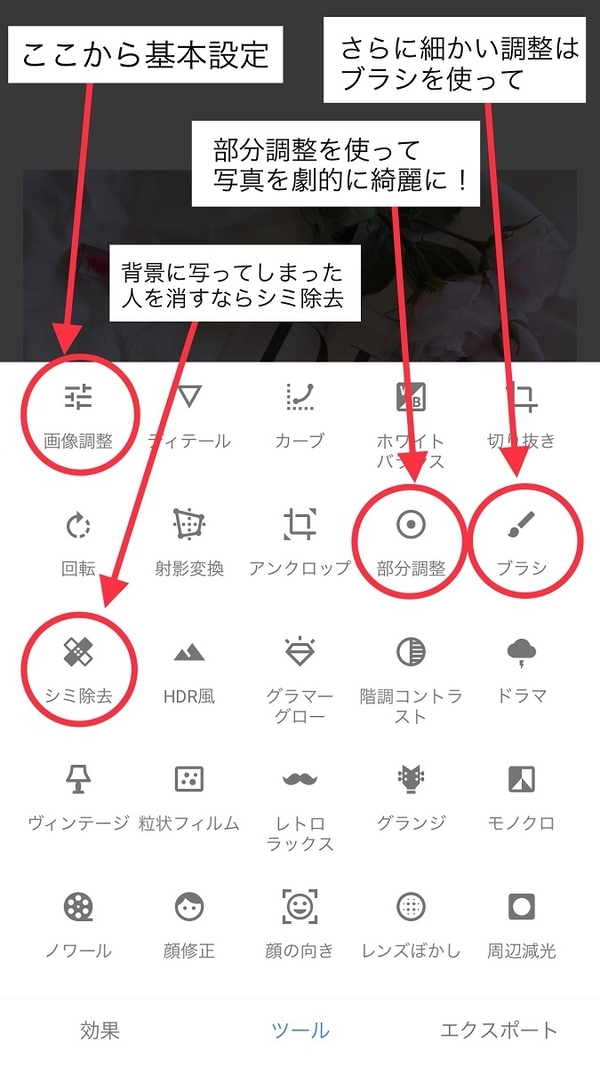Choose the 回転 tool

pos(78,541)
